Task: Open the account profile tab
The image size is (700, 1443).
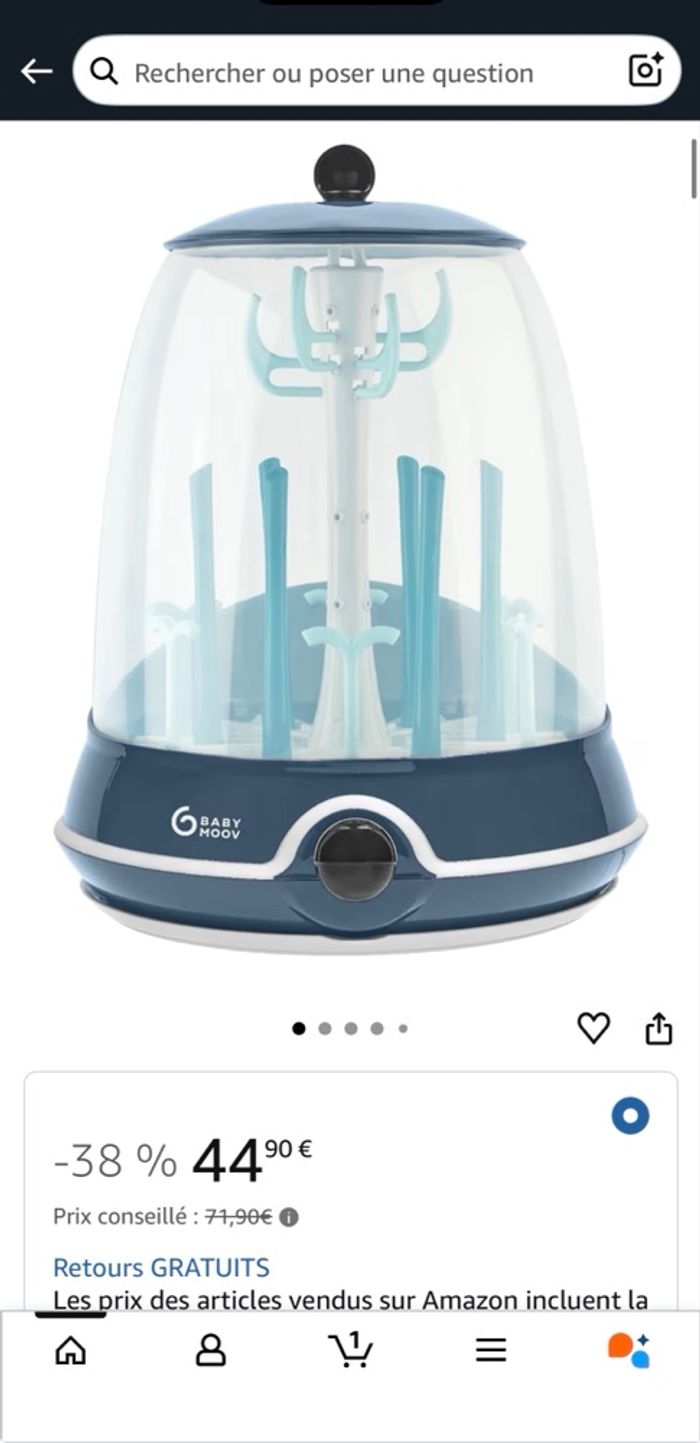Action: pyautogui.click(x=210, y=1350)
